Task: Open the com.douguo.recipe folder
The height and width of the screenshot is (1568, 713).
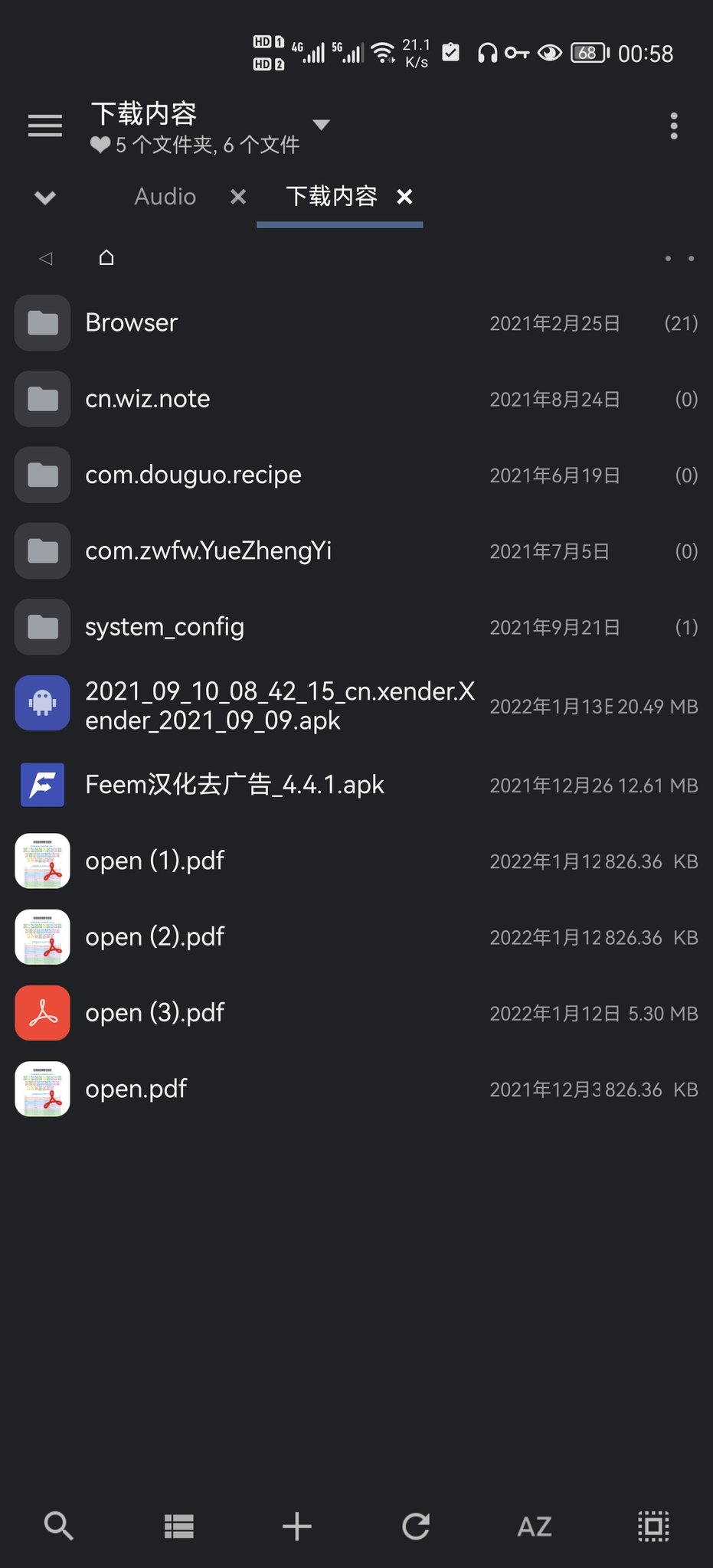Action: coord(357,475)
